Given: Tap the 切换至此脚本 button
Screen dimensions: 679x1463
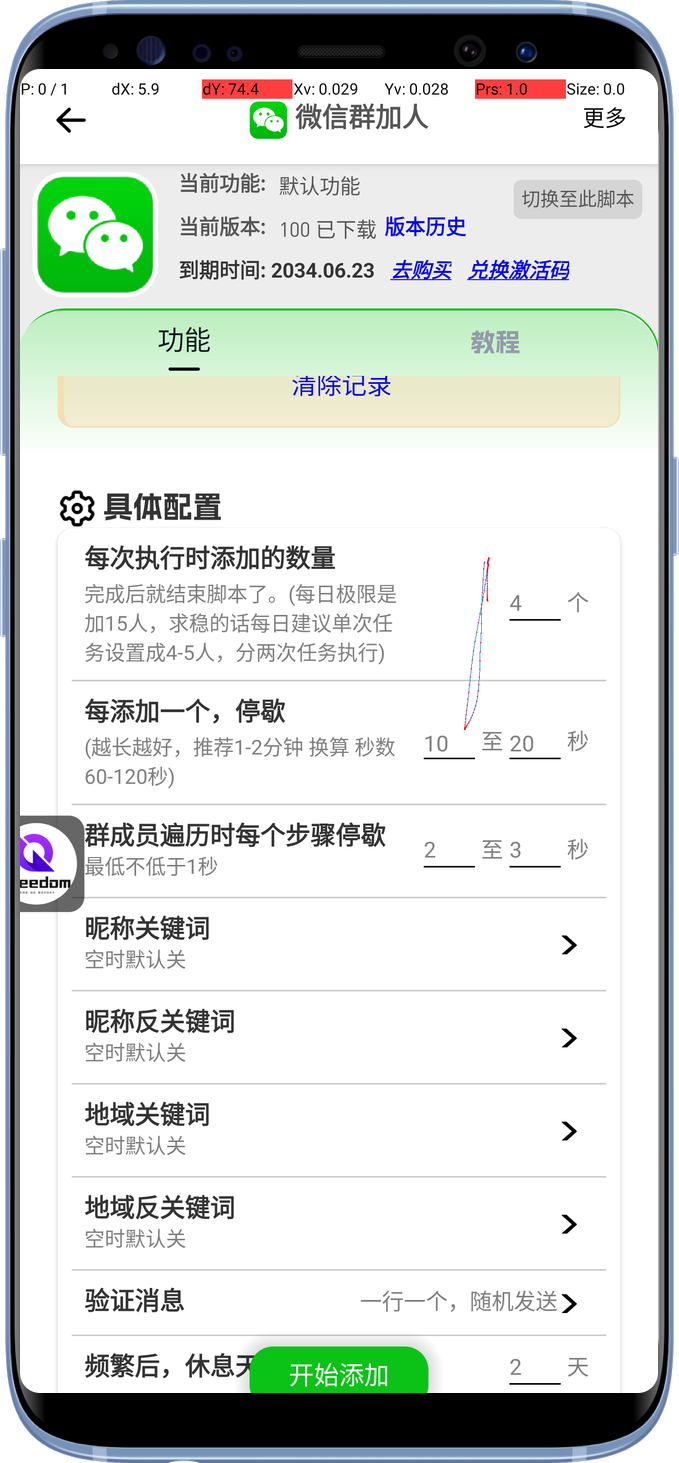Looking at the screenshot, I should point(577,199).
